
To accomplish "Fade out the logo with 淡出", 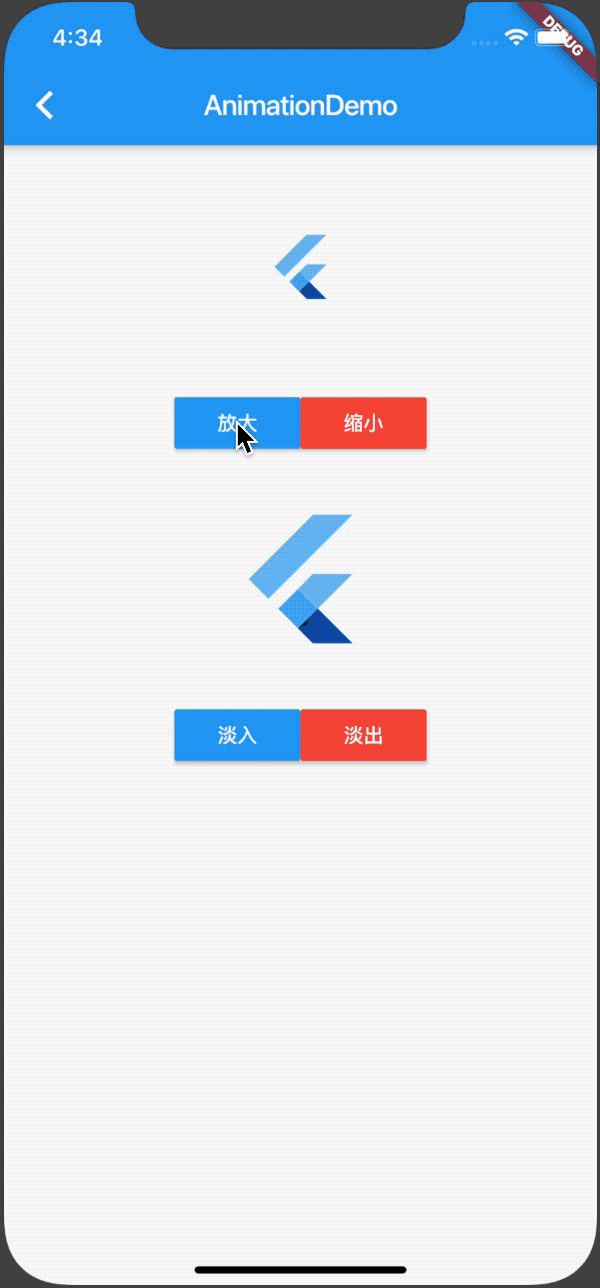I will 363,735.
